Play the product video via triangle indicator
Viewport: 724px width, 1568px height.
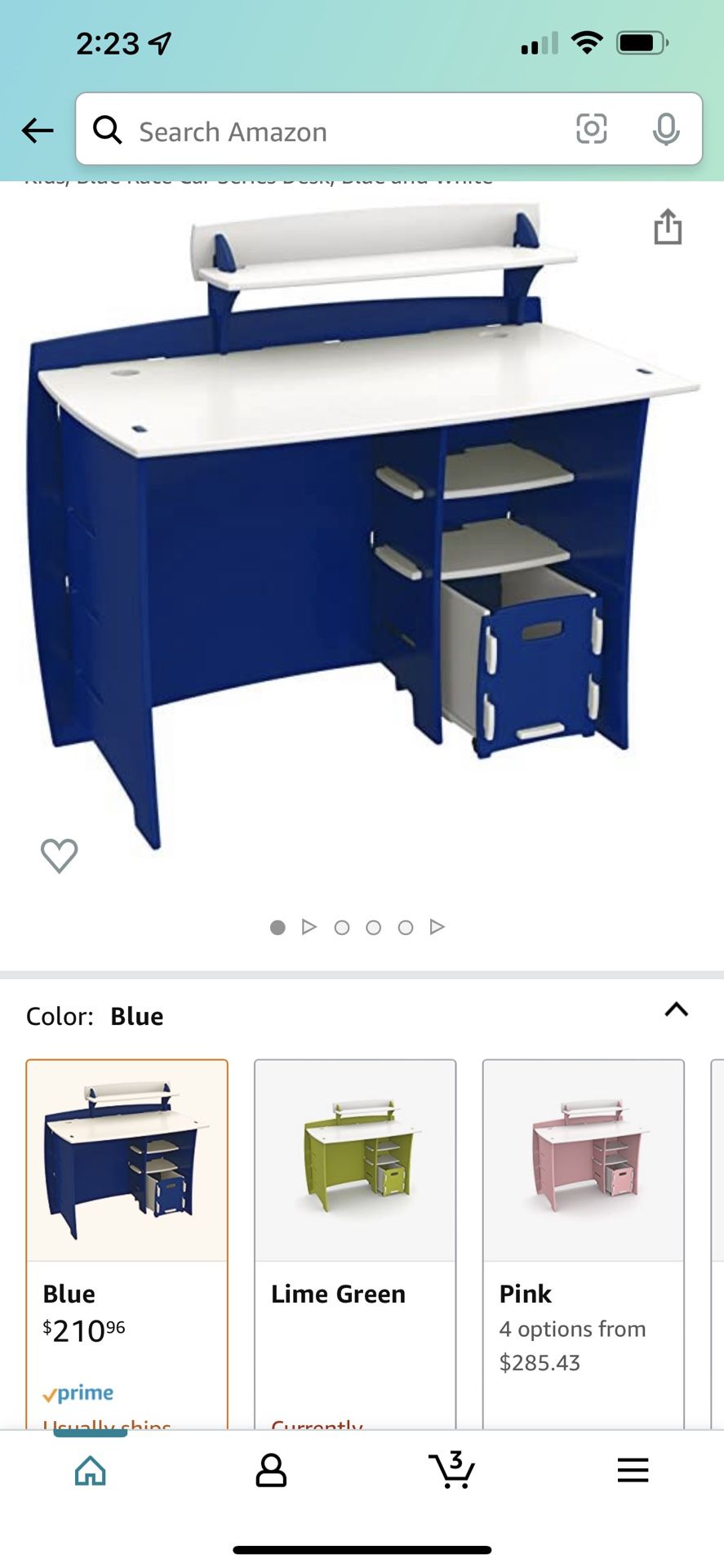click(x=309, y=927)
